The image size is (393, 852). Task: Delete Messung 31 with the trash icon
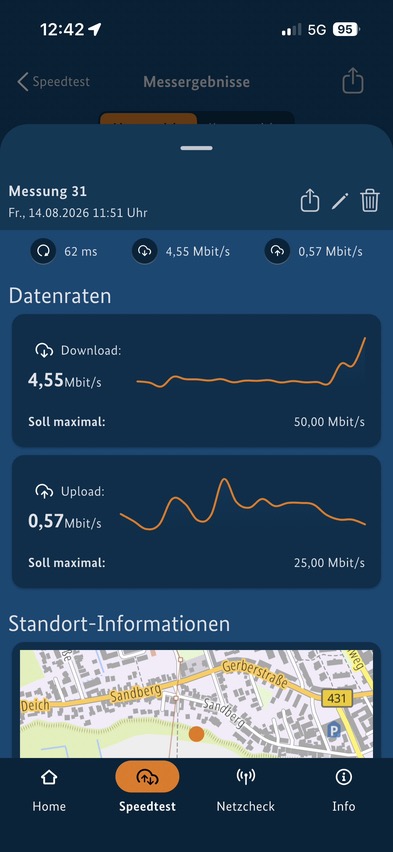(370, 201)
